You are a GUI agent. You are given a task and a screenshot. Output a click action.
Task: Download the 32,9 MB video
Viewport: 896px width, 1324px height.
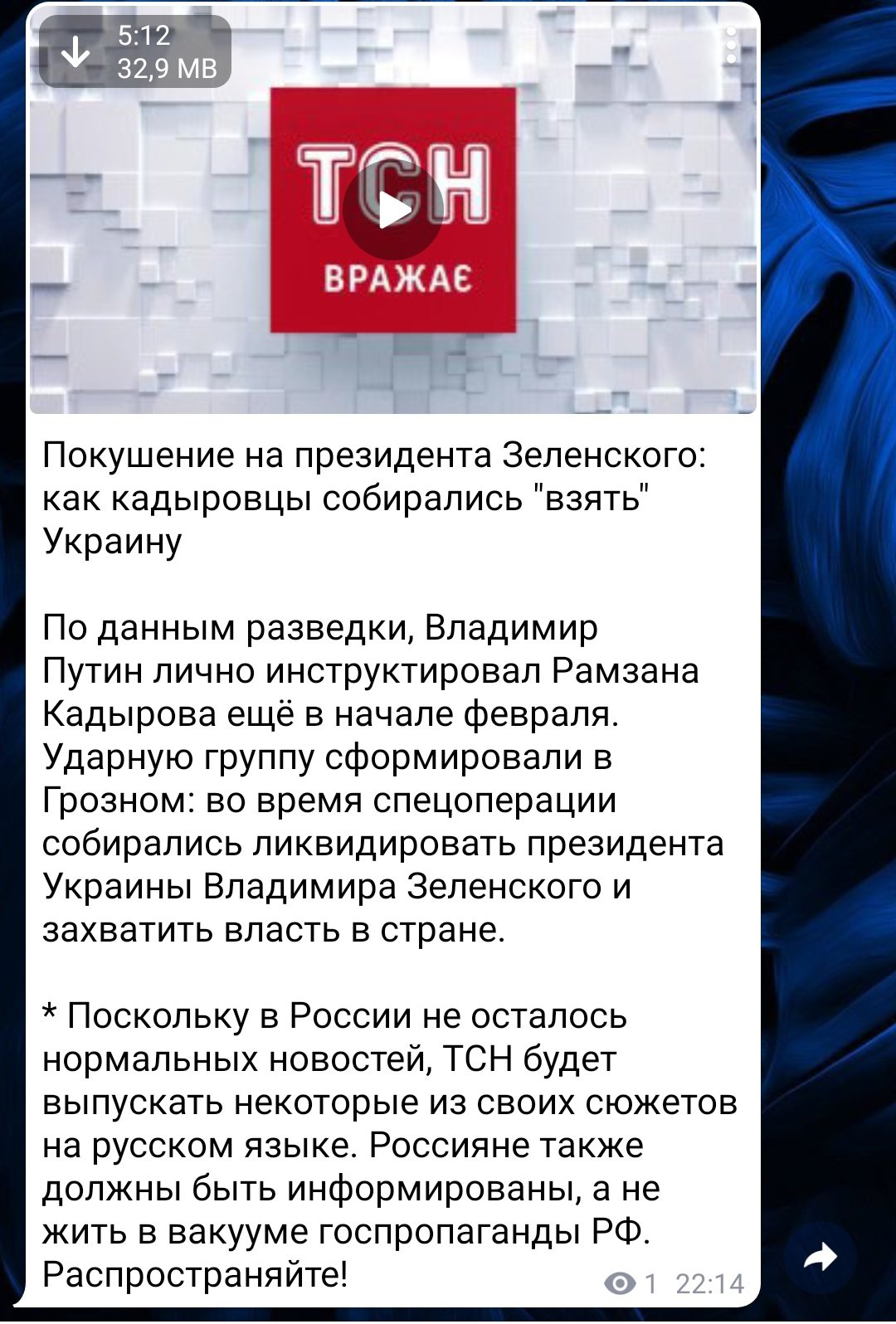(75, 52)
